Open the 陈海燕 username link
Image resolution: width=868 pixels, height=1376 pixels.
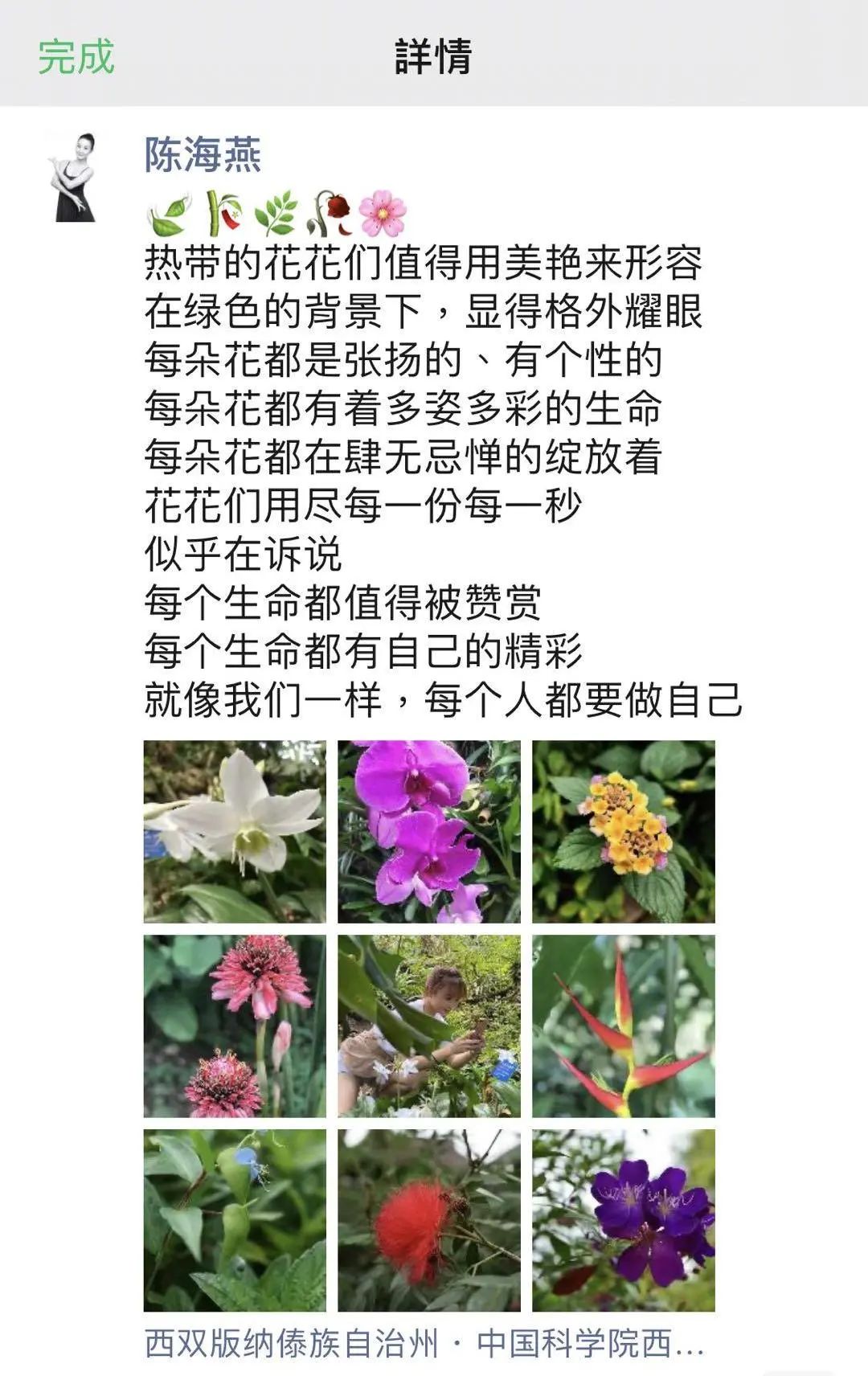click(x=203, y=154)
